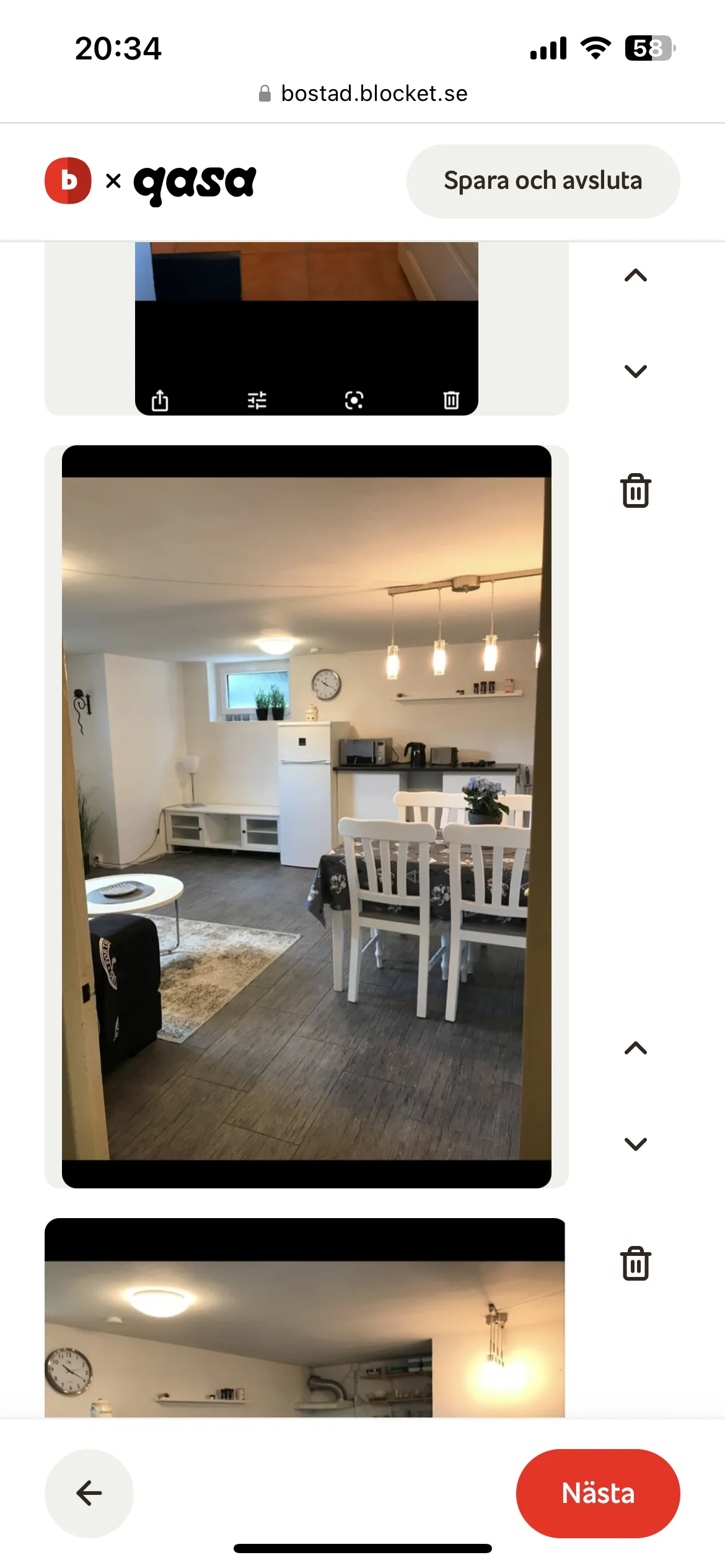Move the orange-floor photo down
The image size is (725, 1568).
point(635,371)
